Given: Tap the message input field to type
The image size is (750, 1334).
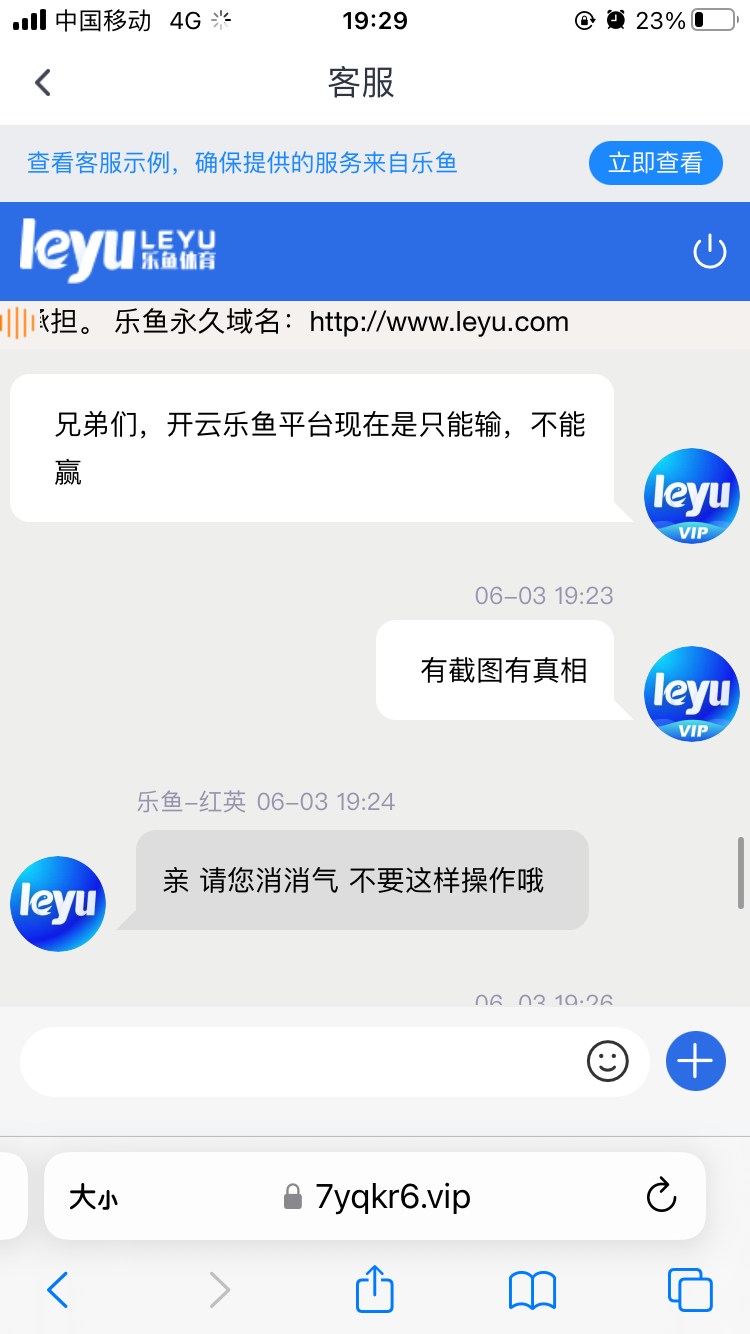Looking at the screenshot, I should tap(300, 1061).
